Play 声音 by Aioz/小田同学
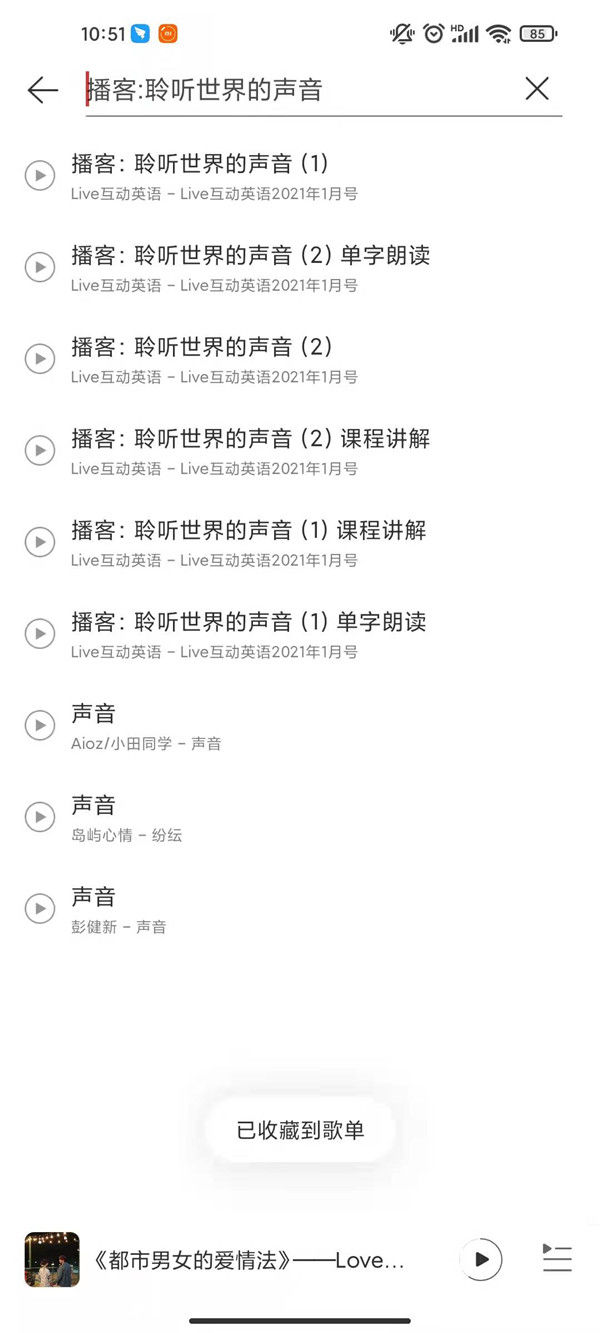Viewport: 600px width, 1333px height. (39, 725)
